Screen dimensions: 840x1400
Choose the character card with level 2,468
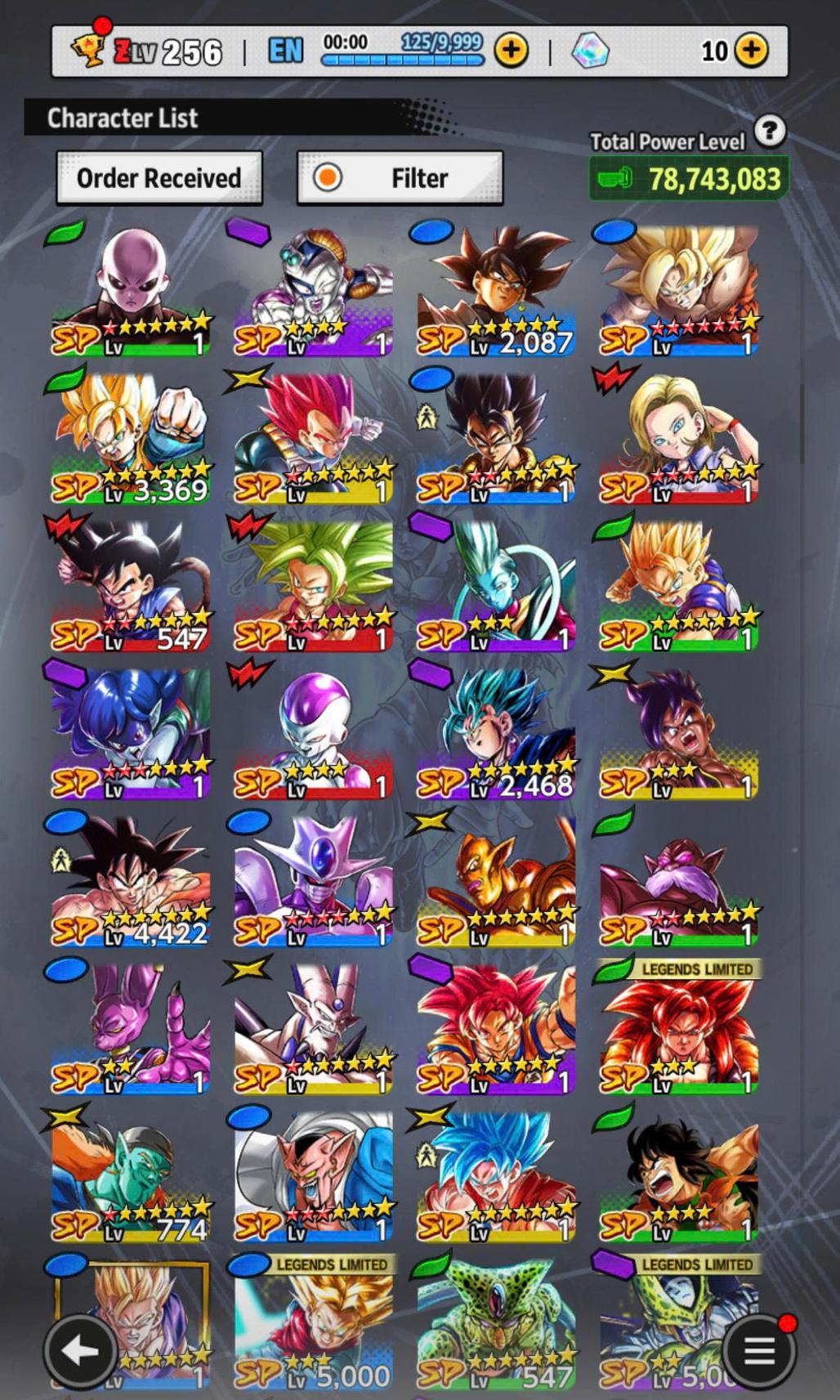(x=496, y=733)
